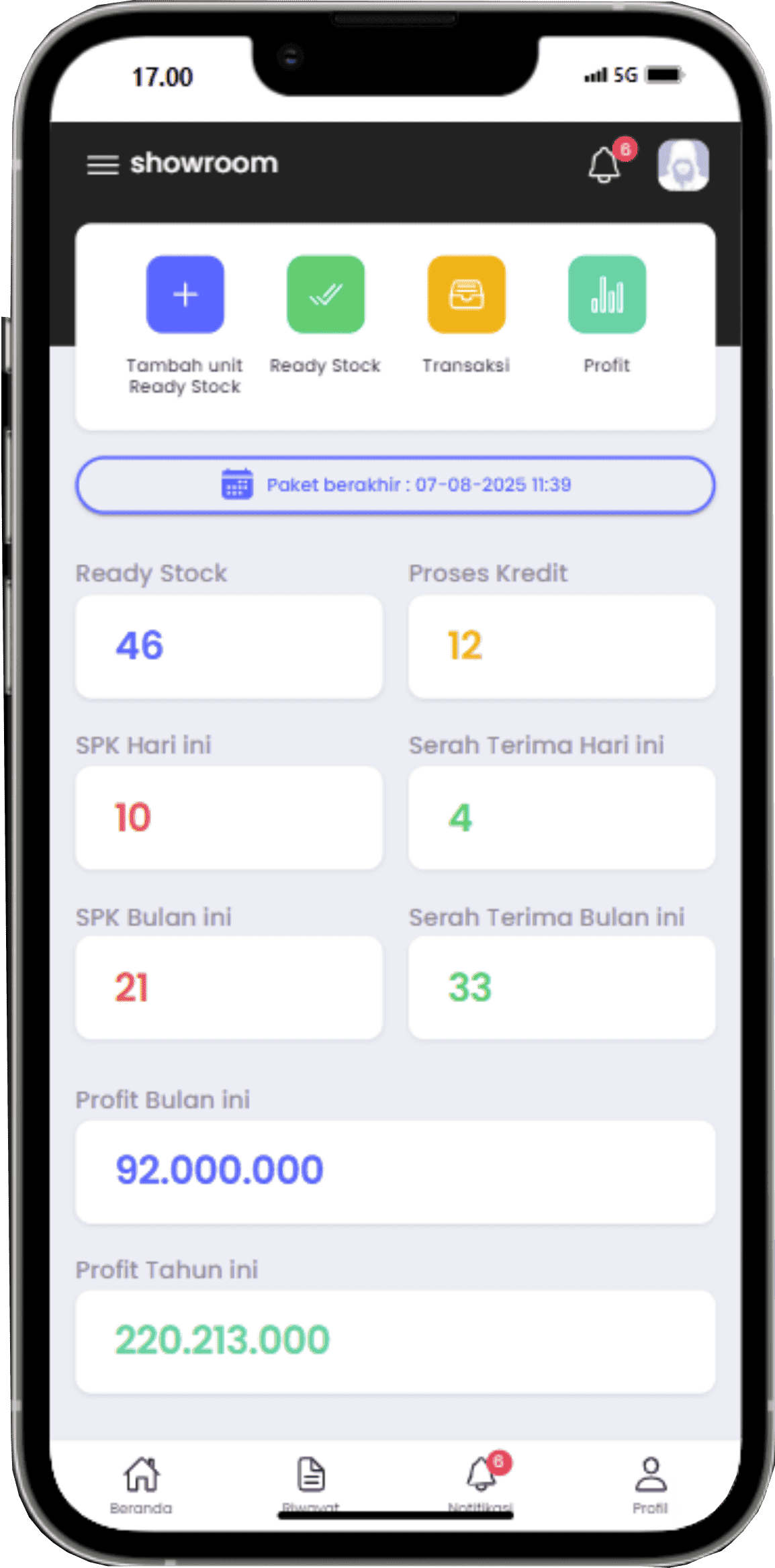Image resolution: width=775 pixels, height=1568 pixels.
Task: Open the profile avatar in header
Action: coord(682,165)
